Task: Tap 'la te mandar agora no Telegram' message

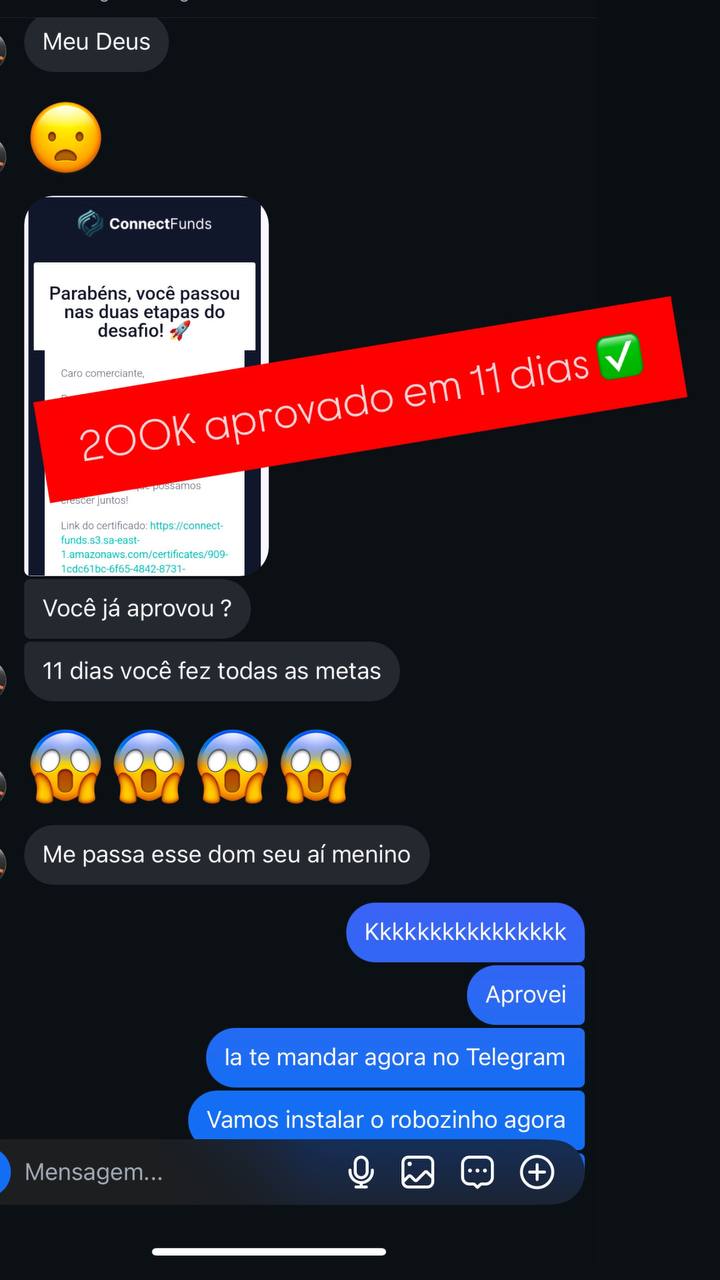Action: pyautogui.click(x=394, y=1057)
